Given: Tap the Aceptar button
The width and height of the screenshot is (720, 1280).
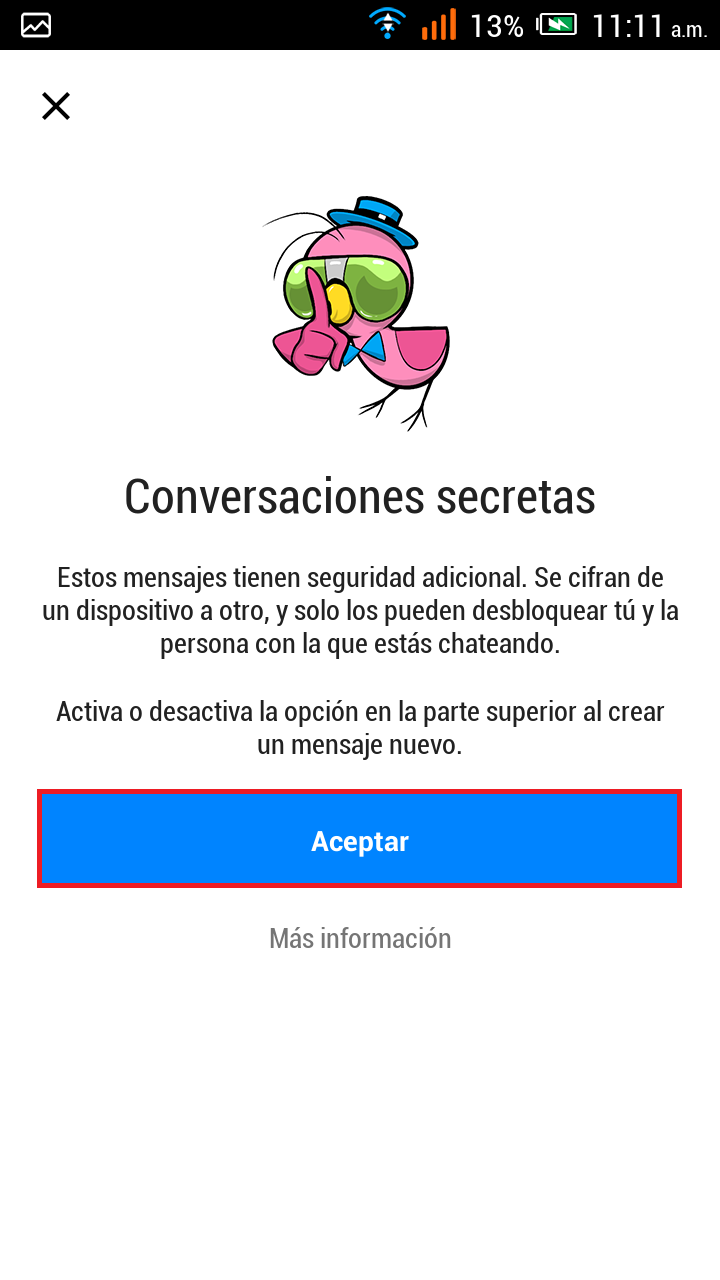Looking at the screenshot, I should 360,840.
